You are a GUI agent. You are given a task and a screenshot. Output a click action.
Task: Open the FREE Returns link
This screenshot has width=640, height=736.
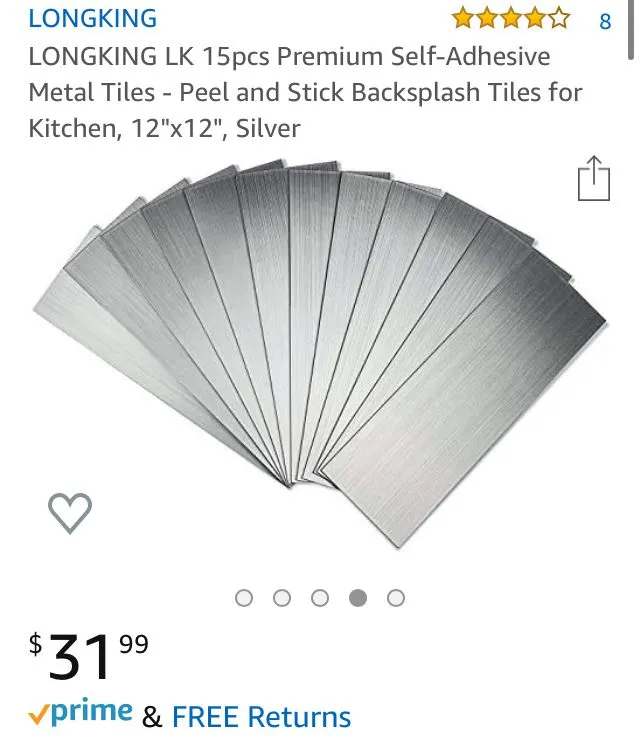(261, 716)
